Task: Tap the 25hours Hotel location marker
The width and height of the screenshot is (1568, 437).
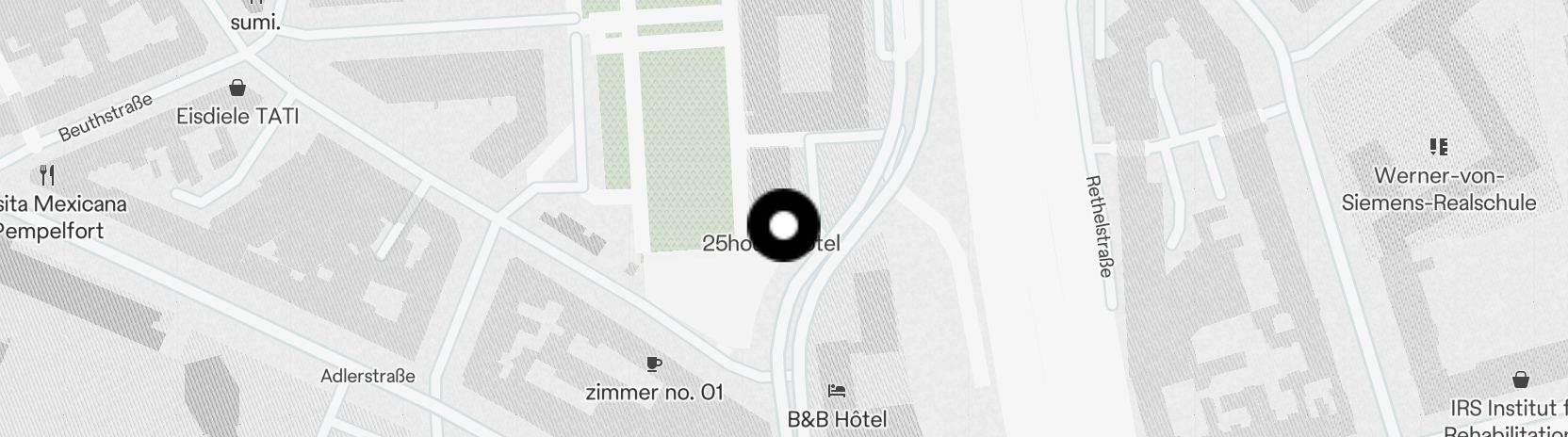Action: click(x=783, y=226)
